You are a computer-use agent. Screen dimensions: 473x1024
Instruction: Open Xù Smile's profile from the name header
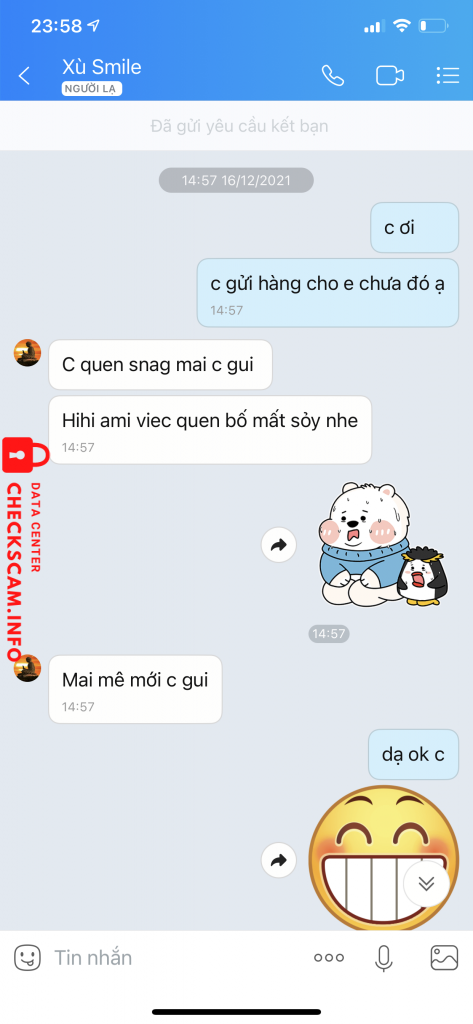pos(101,67)
